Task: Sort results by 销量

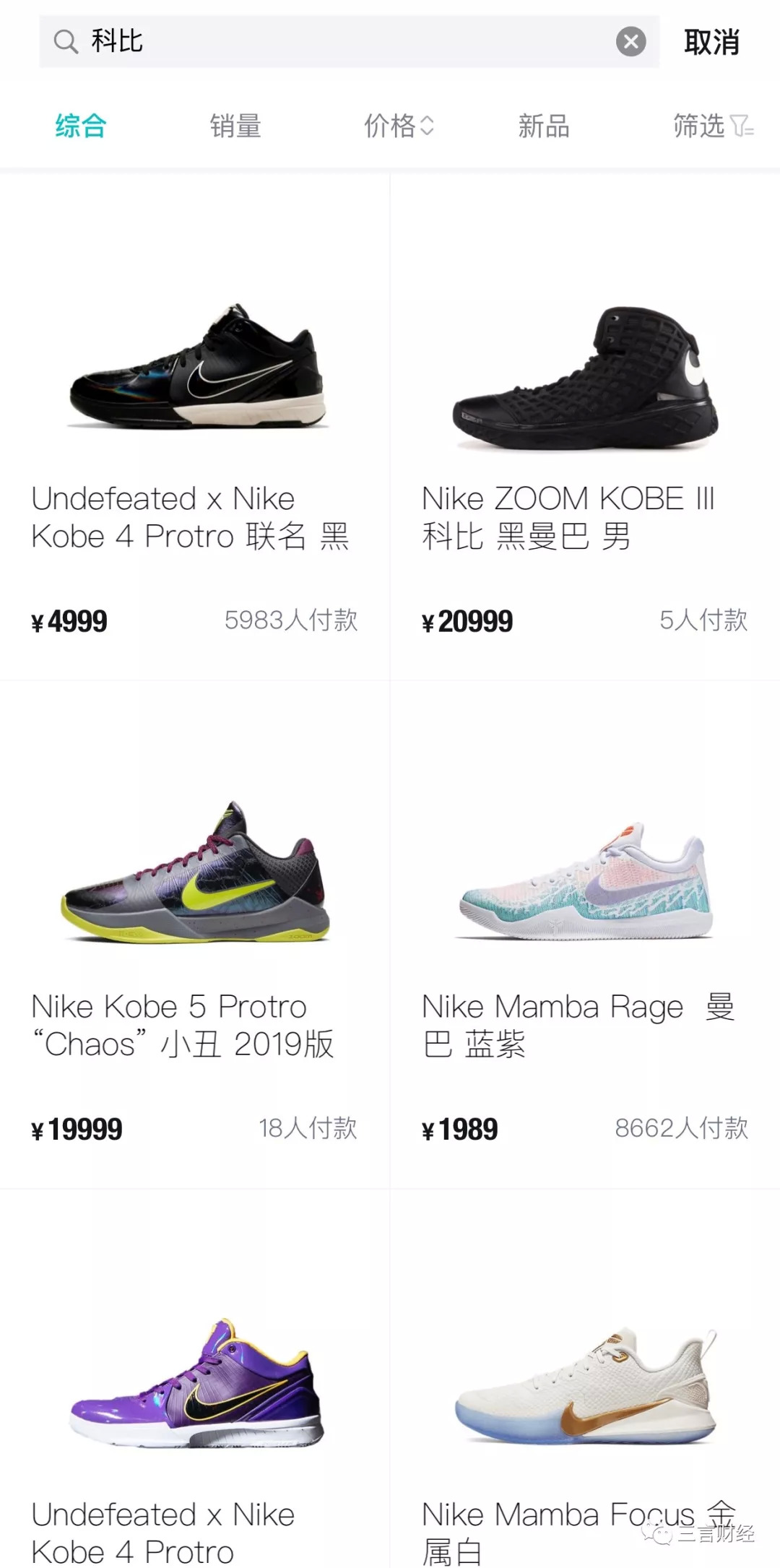Action: click(235, 126)
